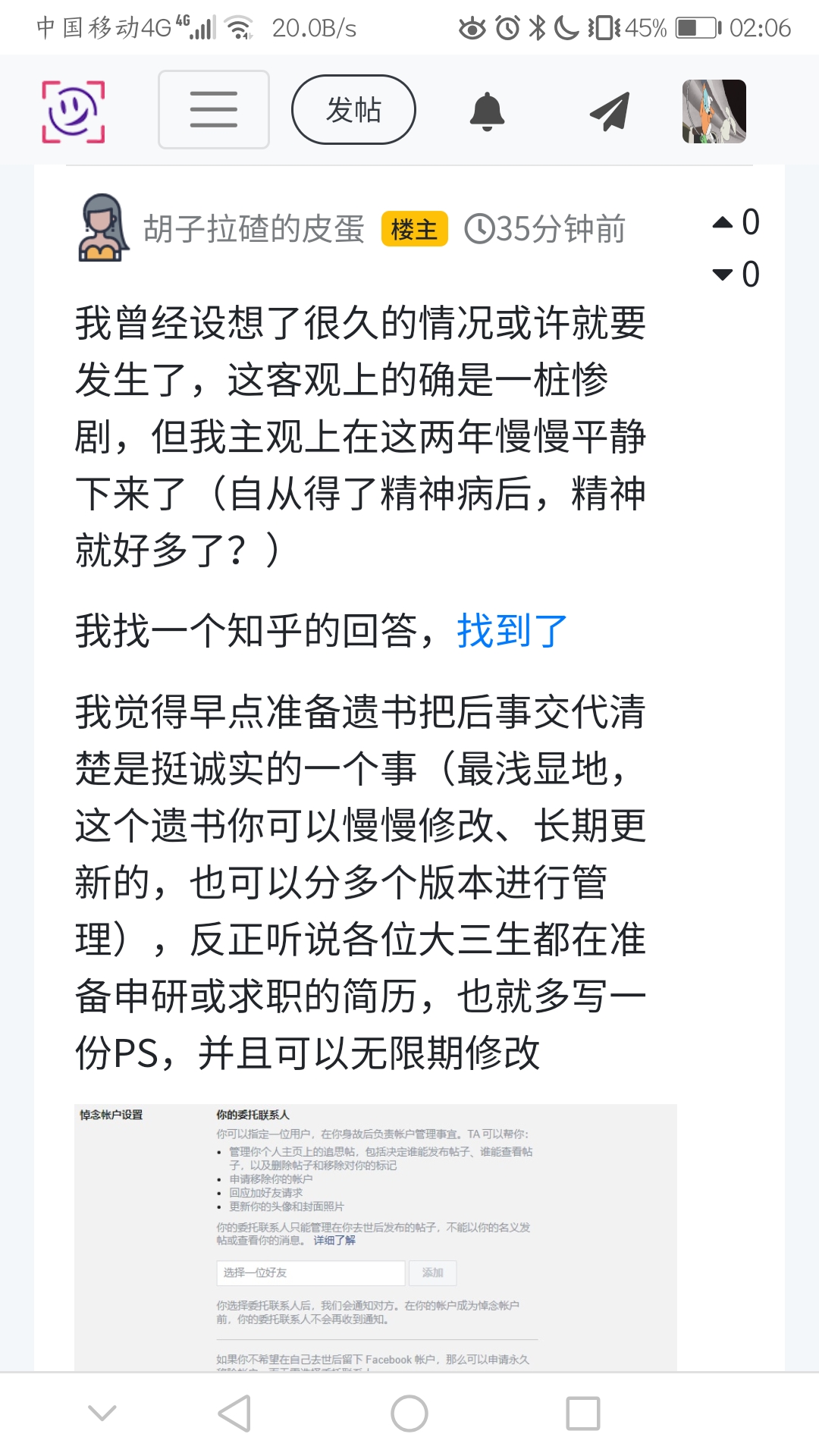Open recent apps from navigation bar
819x1456 pixels.
click(582, 1414)
